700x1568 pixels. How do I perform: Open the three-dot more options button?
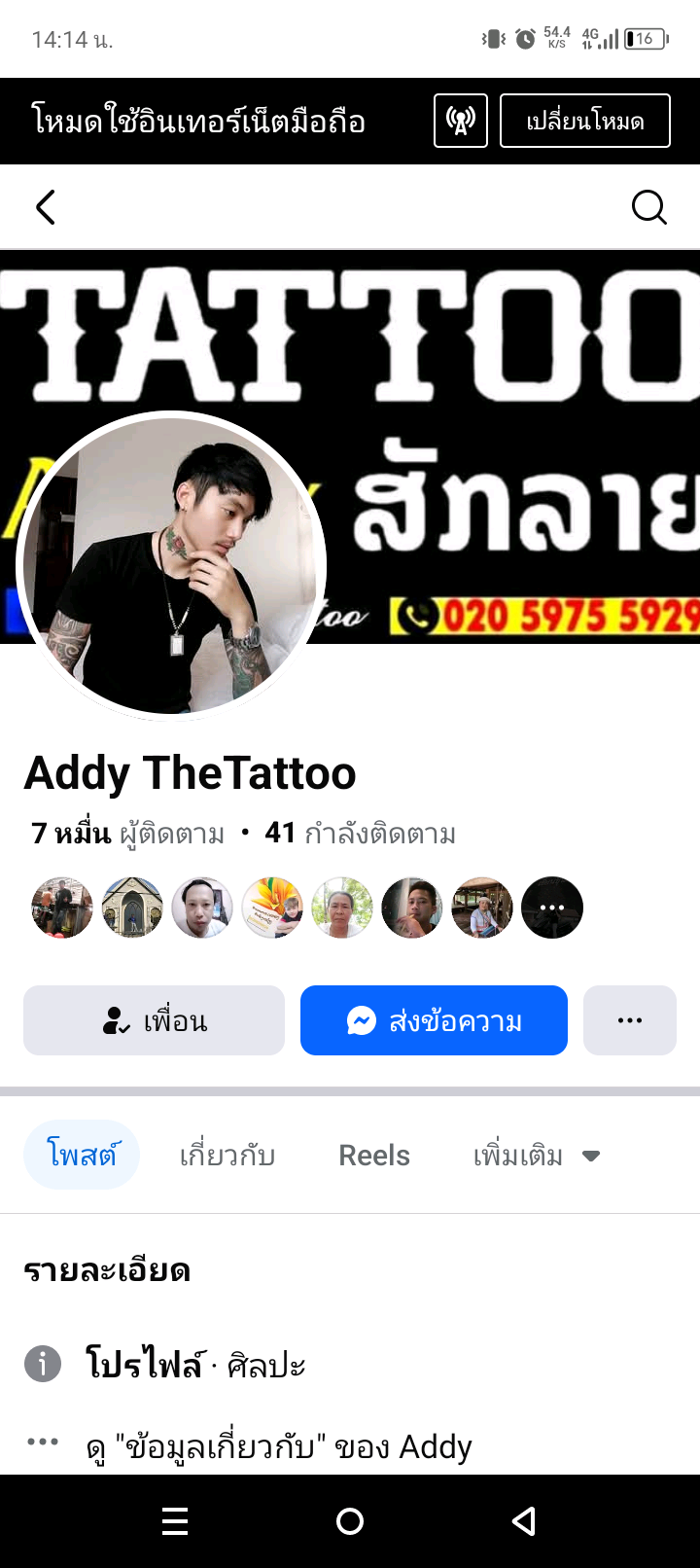(x=629, y=1020)
